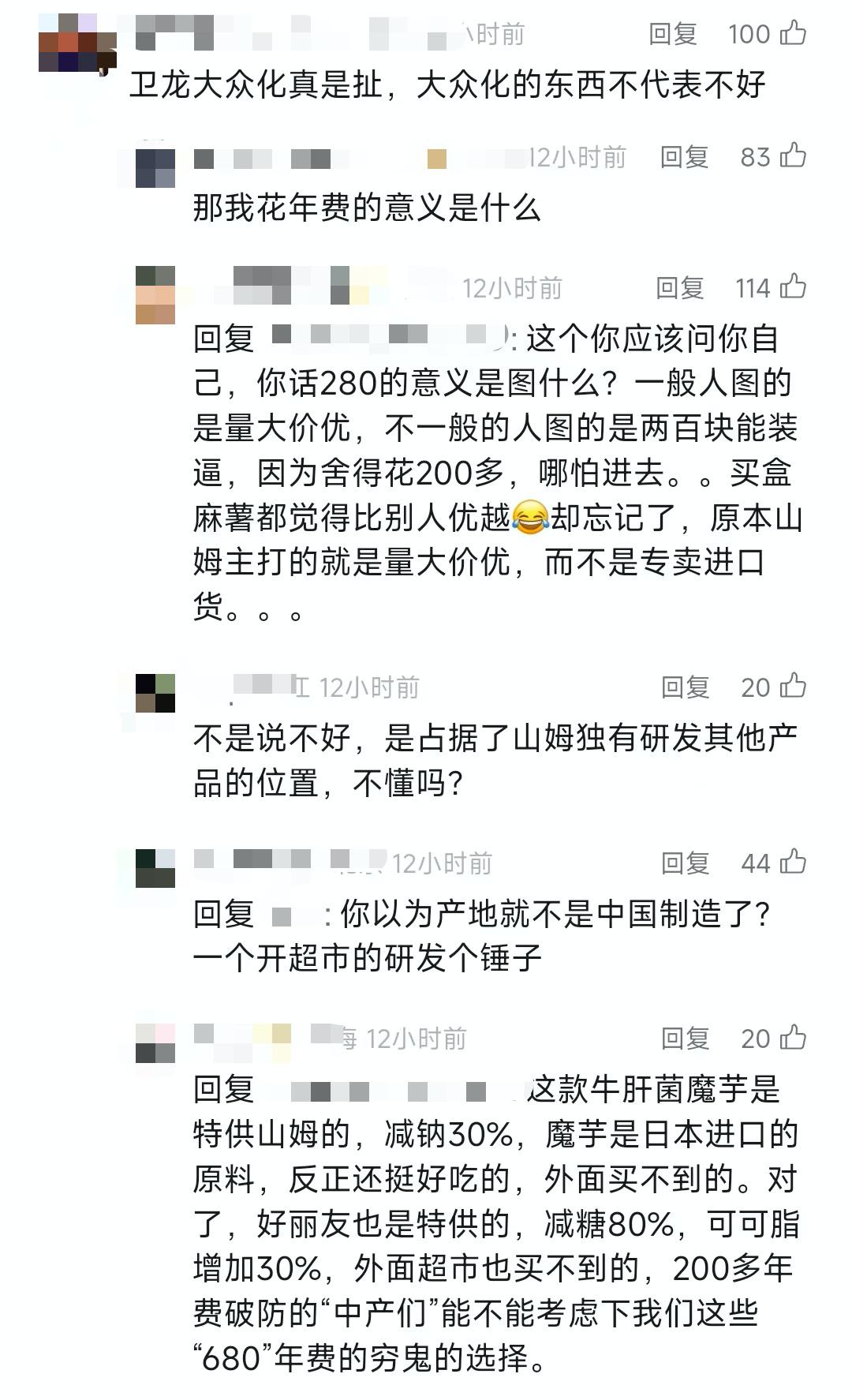Like the comment '不是说不好，是占据了山姆'
The height and width of the screenshot is (1400, 852).
793,687
